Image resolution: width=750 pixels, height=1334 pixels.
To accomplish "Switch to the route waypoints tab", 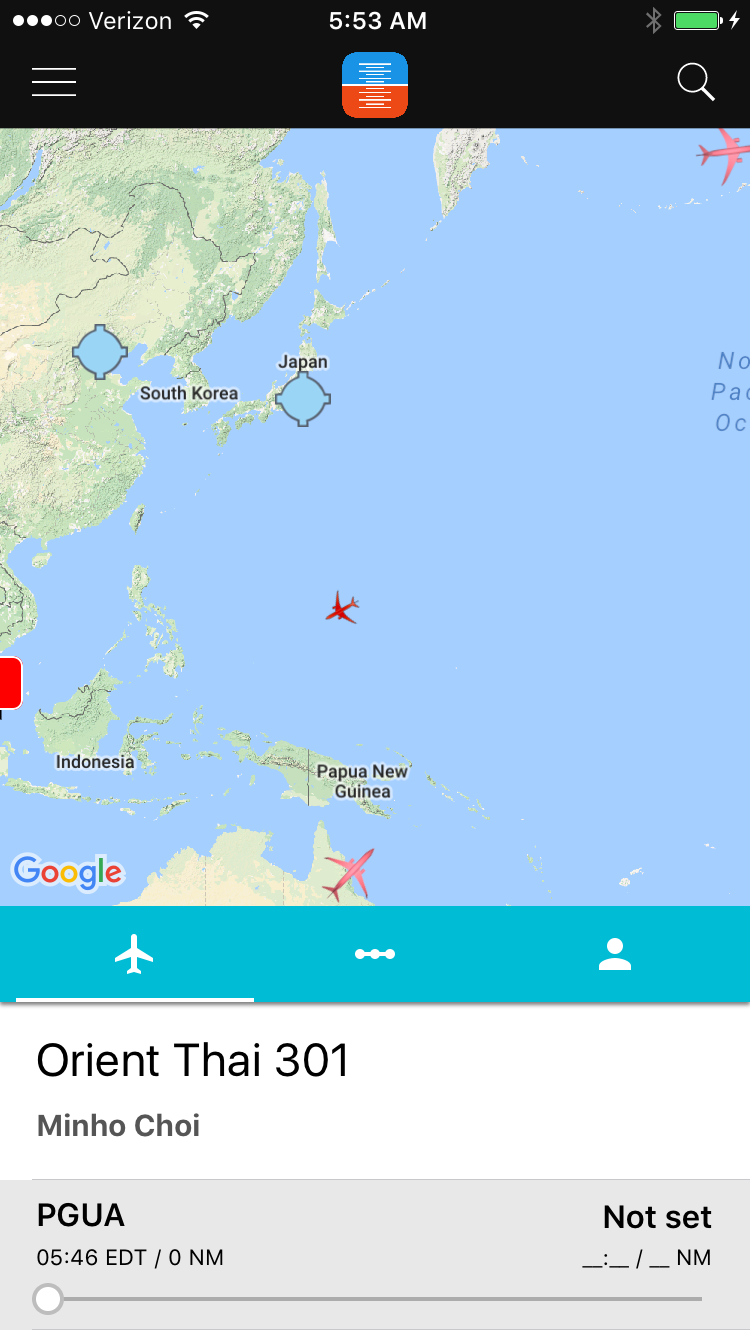I will [375, 954].
